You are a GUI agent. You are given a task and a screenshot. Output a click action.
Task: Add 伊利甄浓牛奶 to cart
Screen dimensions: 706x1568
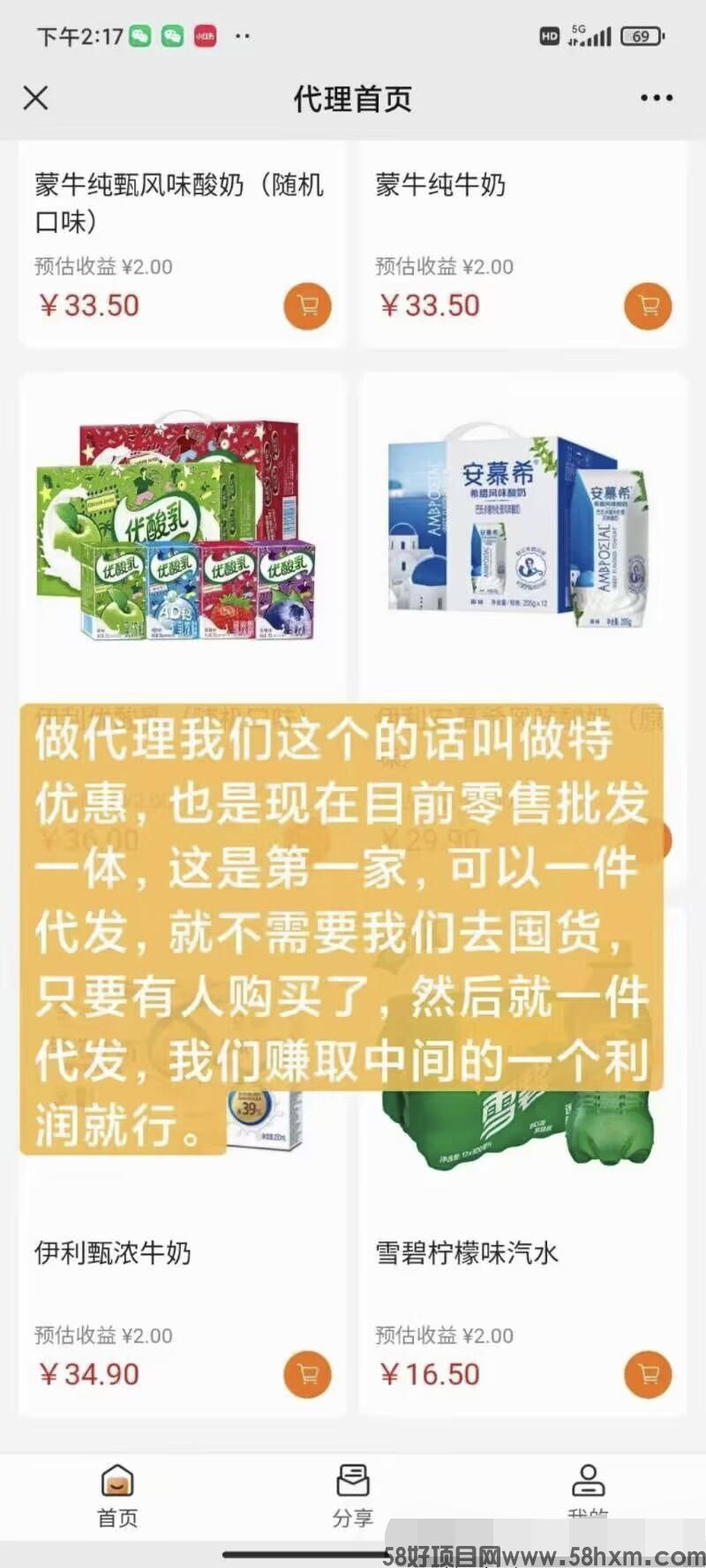click(x=307, y=1375)
